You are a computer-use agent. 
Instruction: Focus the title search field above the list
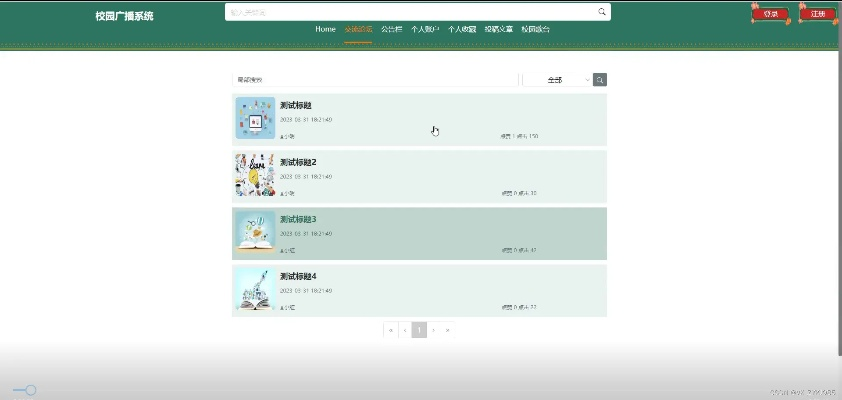coord(375,80)
